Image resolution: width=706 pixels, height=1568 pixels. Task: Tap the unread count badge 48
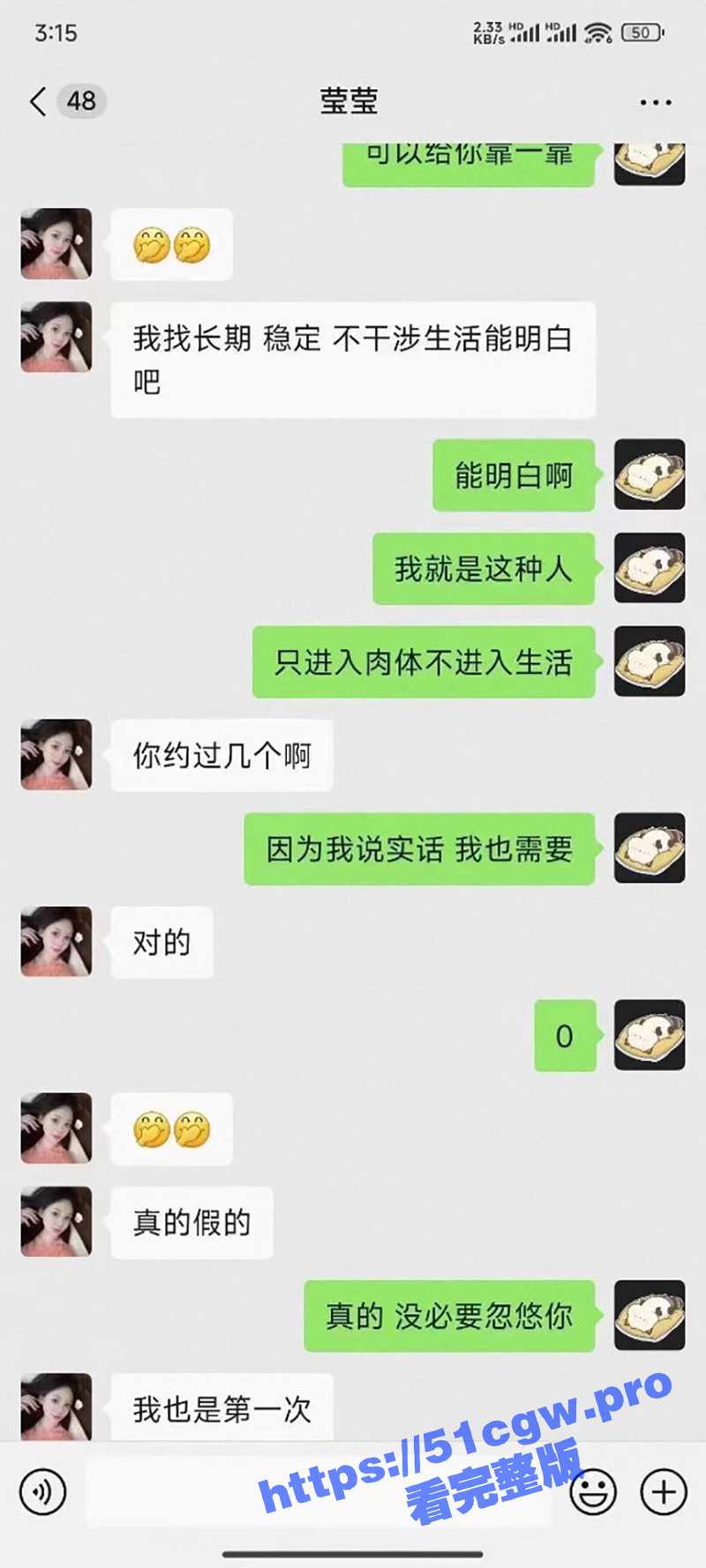coord(79,101)
